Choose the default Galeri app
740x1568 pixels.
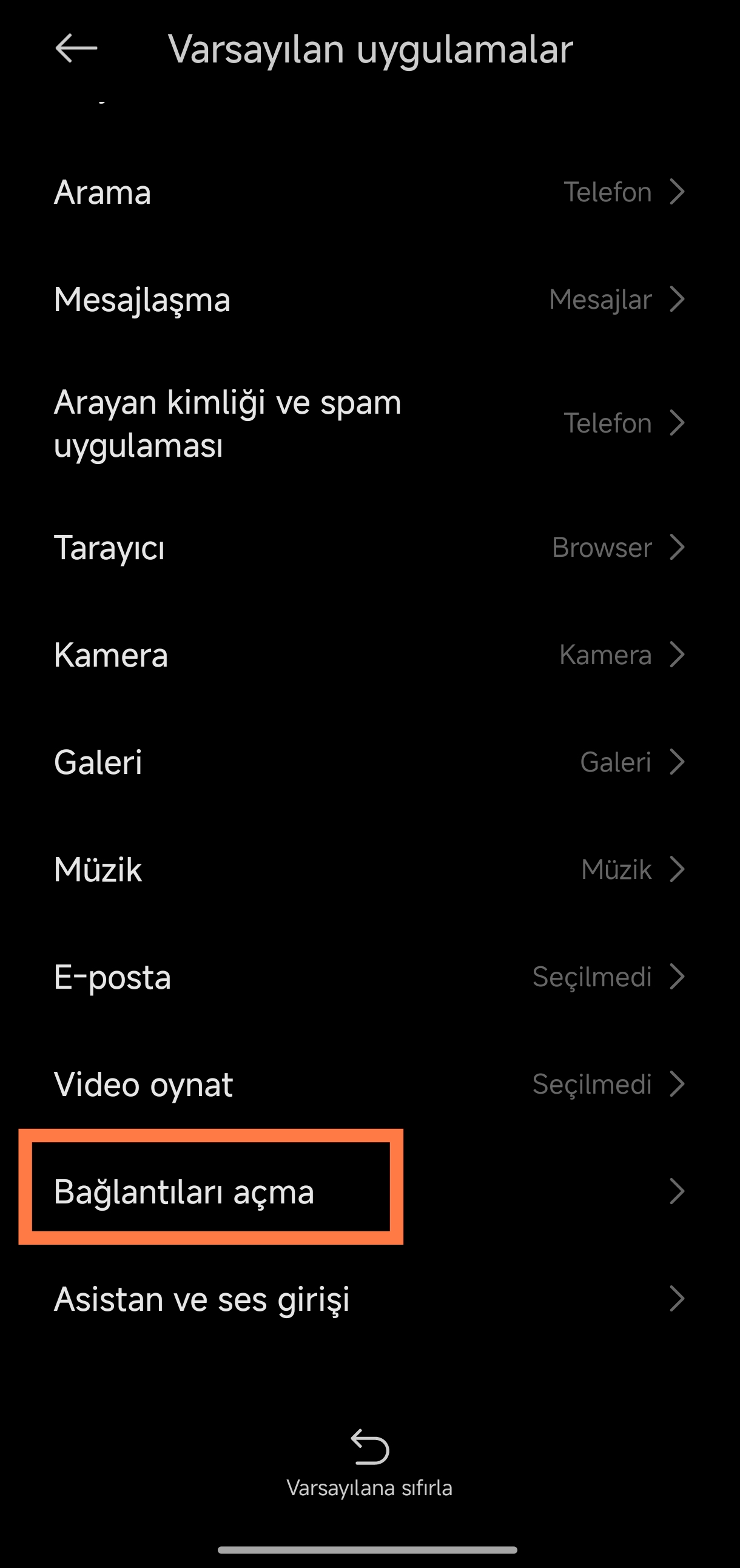[370, 762]
